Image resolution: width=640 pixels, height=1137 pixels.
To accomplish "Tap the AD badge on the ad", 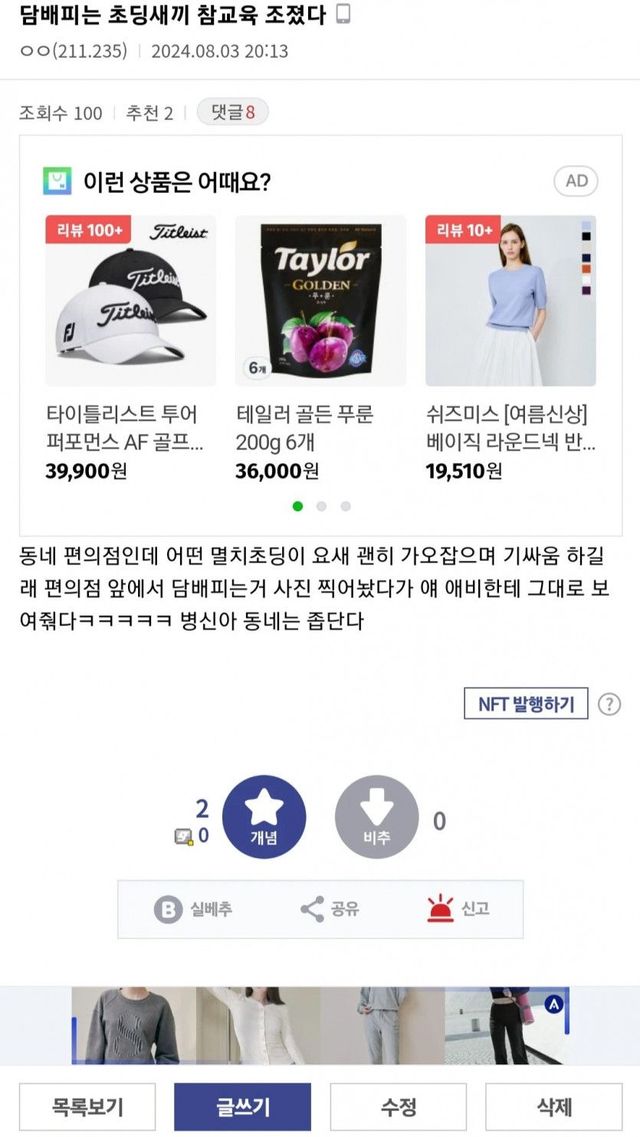I will [576, 181].
